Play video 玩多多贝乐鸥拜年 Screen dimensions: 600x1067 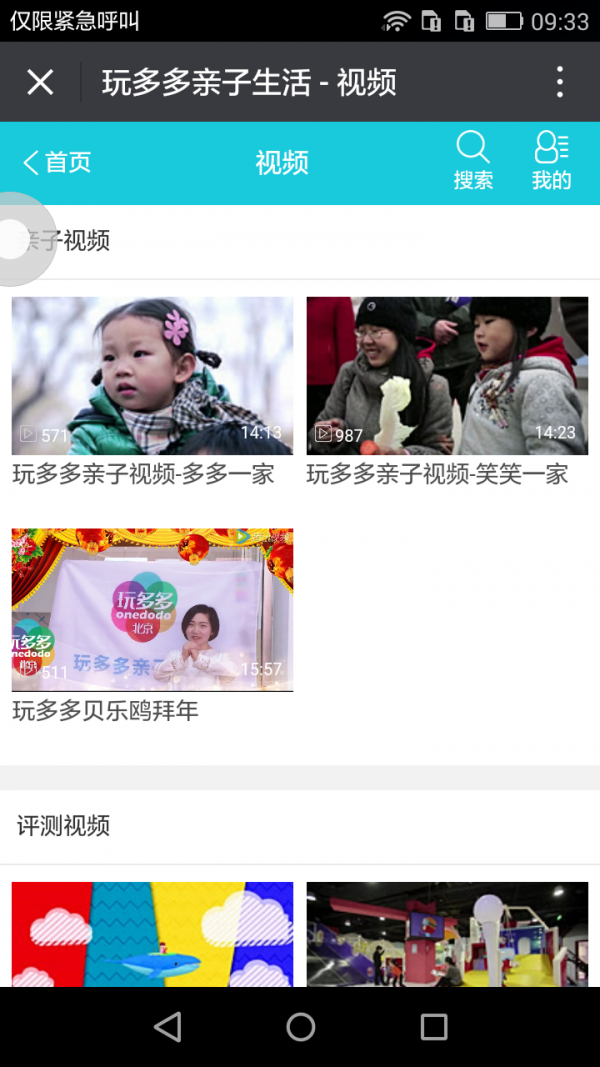click(152, 610)
